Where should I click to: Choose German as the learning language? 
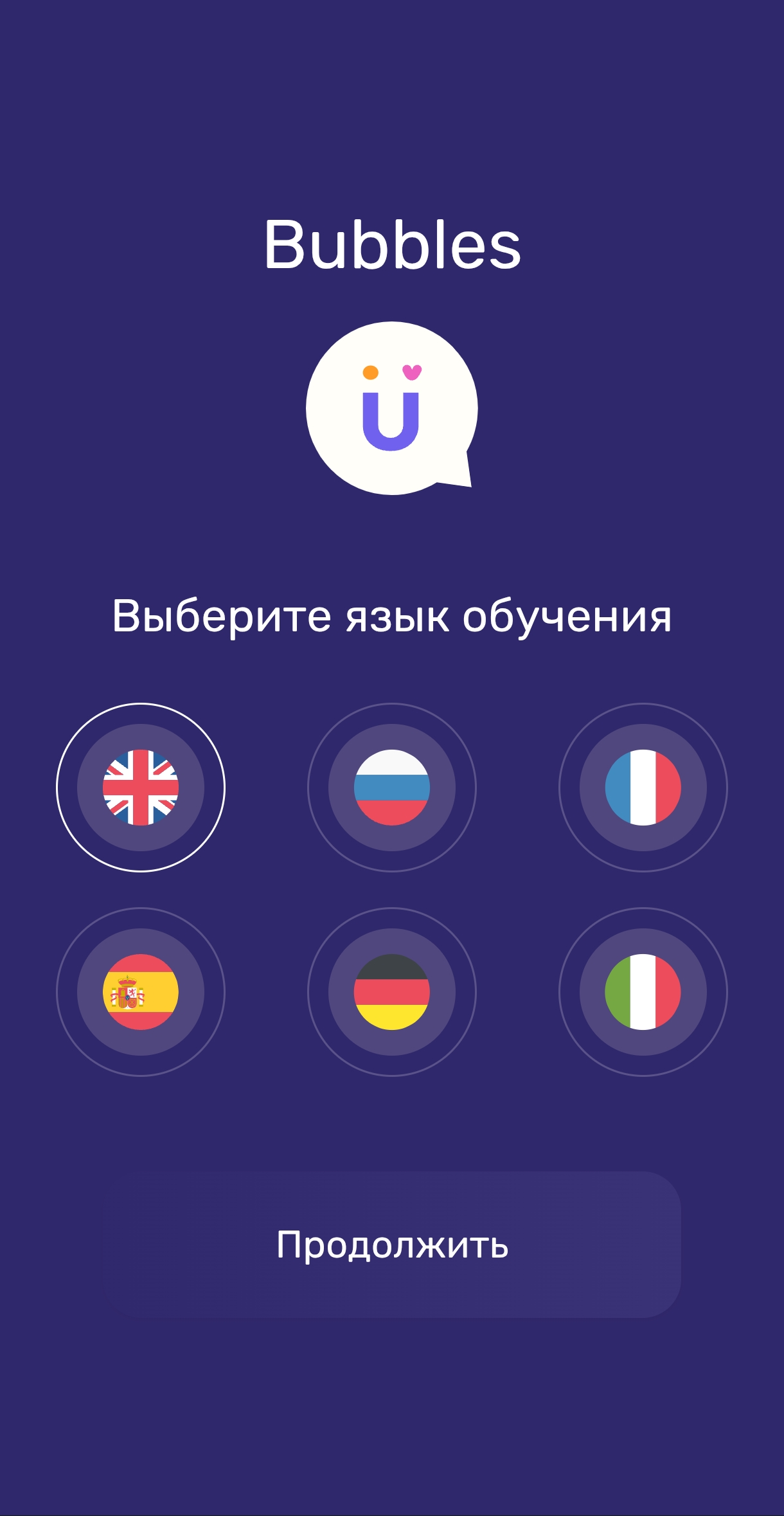pyautogui.click(x=392, y=993)
